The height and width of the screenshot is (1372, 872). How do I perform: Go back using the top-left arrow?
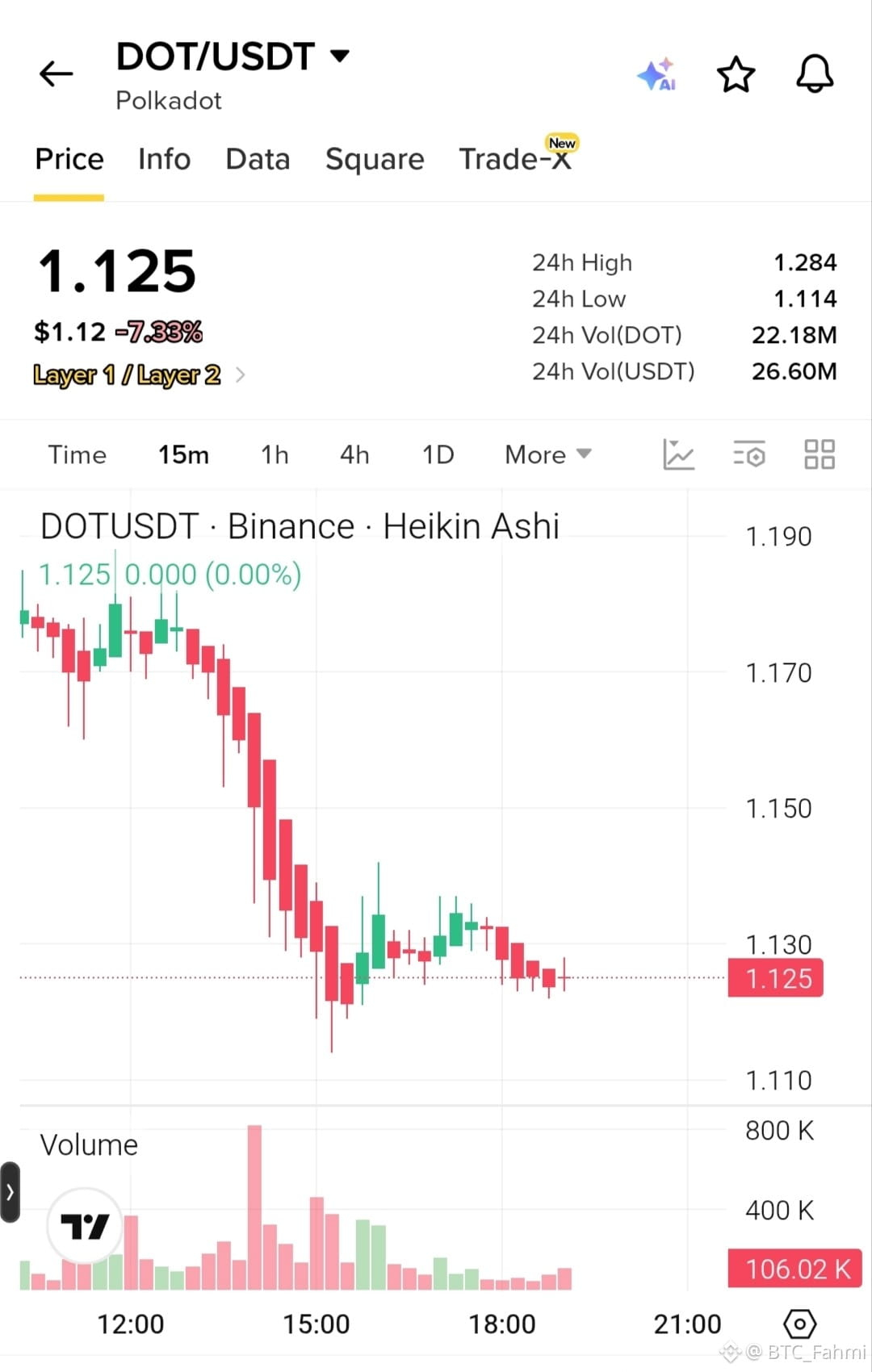(x=56, y=74)
